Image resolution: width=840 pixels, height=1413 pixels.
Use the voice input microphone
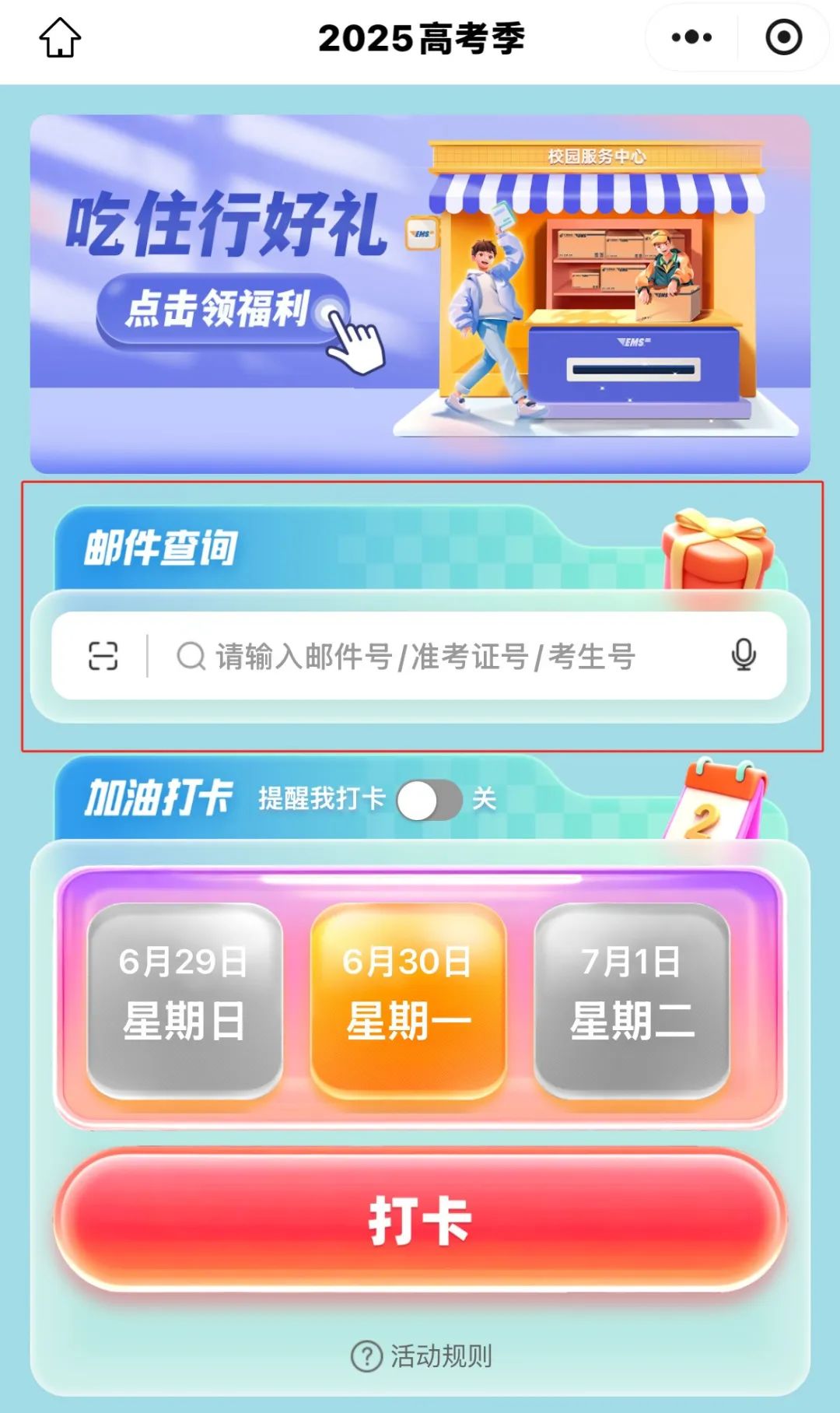[x=744, y=655]
